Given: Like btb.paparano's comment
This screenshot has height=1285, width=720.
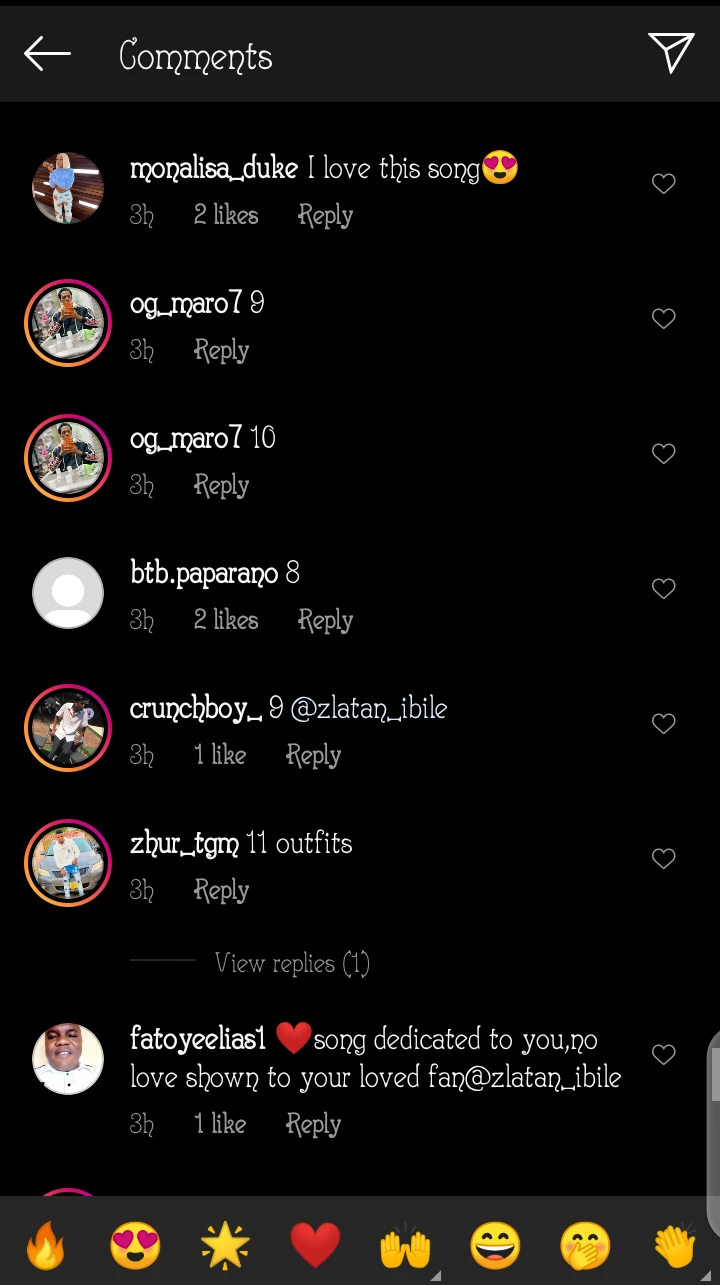Looking at the screenshot, I should click(x=663, y=588).
